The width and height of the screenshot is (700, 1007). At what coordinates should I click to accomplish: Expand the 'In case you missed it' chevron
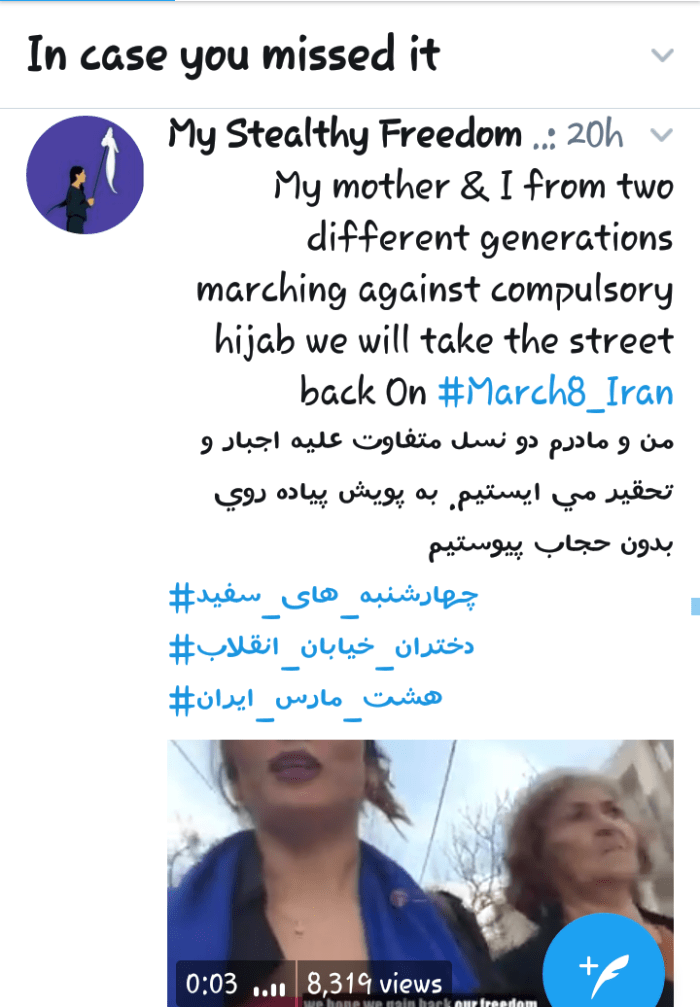point(662,55)
